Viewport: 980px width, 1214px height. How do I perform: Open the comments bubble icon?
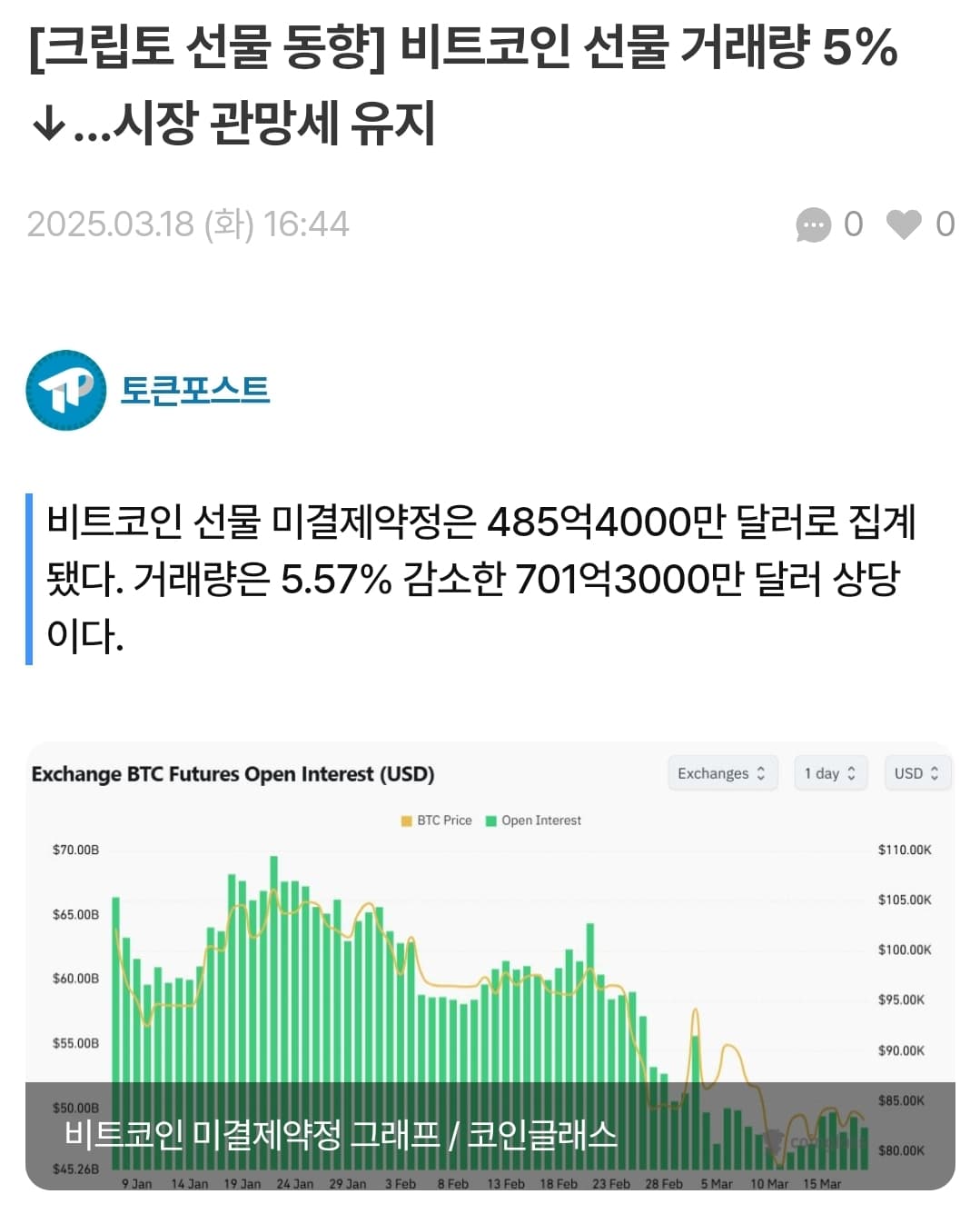(x=813, y=224)
